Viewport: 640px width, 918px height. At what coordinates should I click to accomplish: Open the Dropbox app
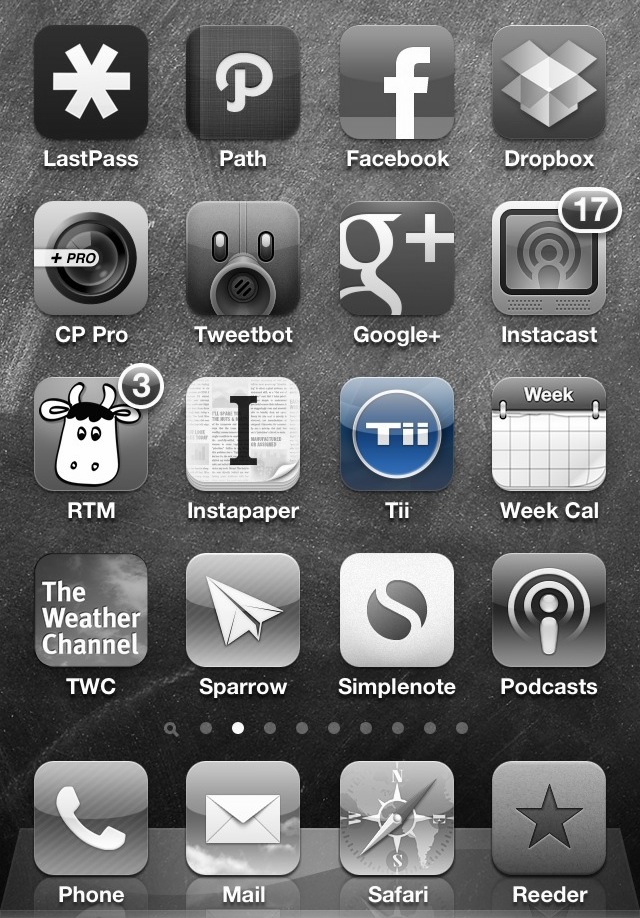click(549, 82)
